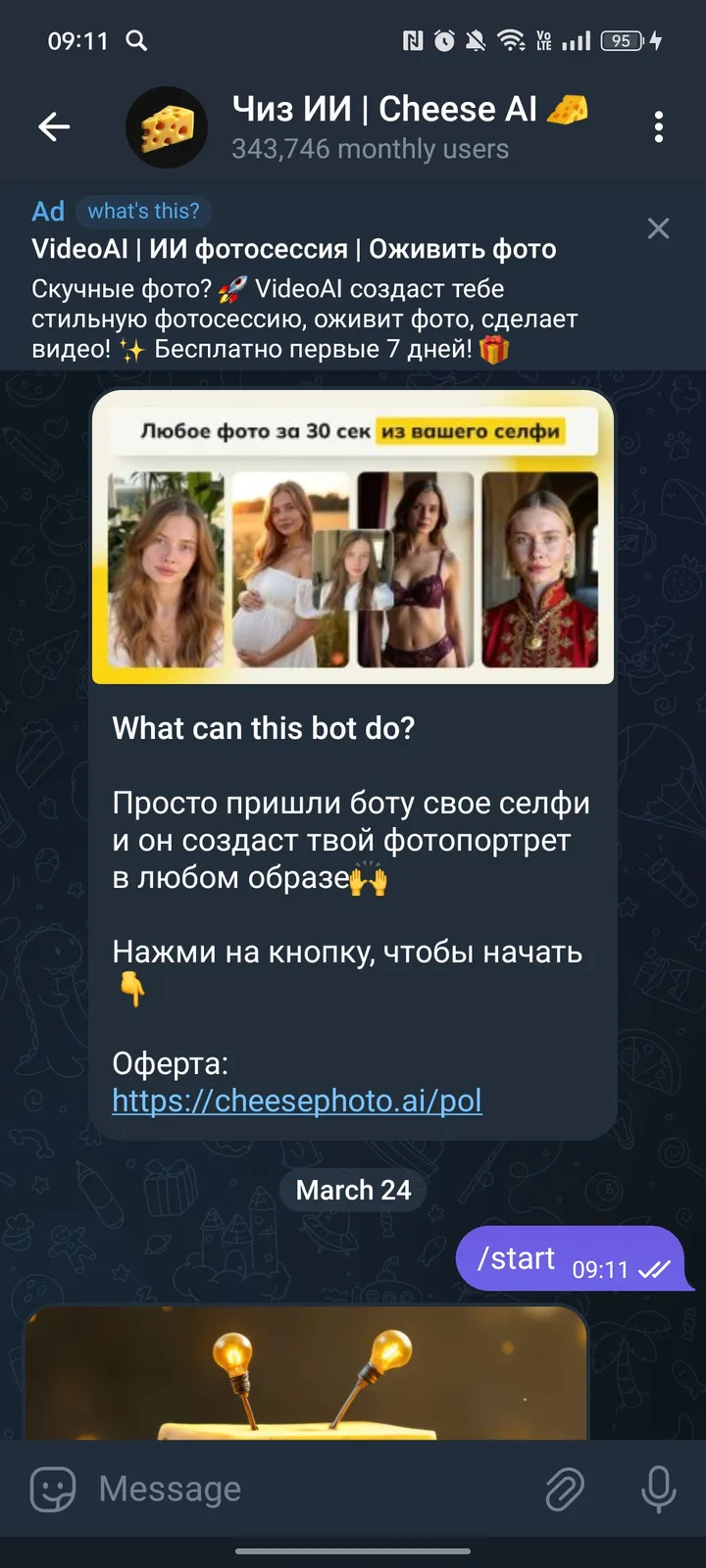The width and height of the screenshot is (706, 1568).
Task: Tap the cheese avatar of the bot
Action: tap(165, 126)
